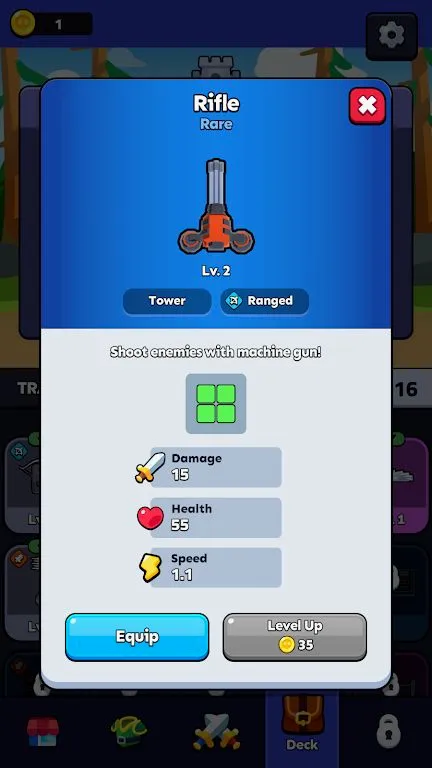432x768 pixels.
Task: Equip the Rifle tower
Action: [x=137, y=637]
